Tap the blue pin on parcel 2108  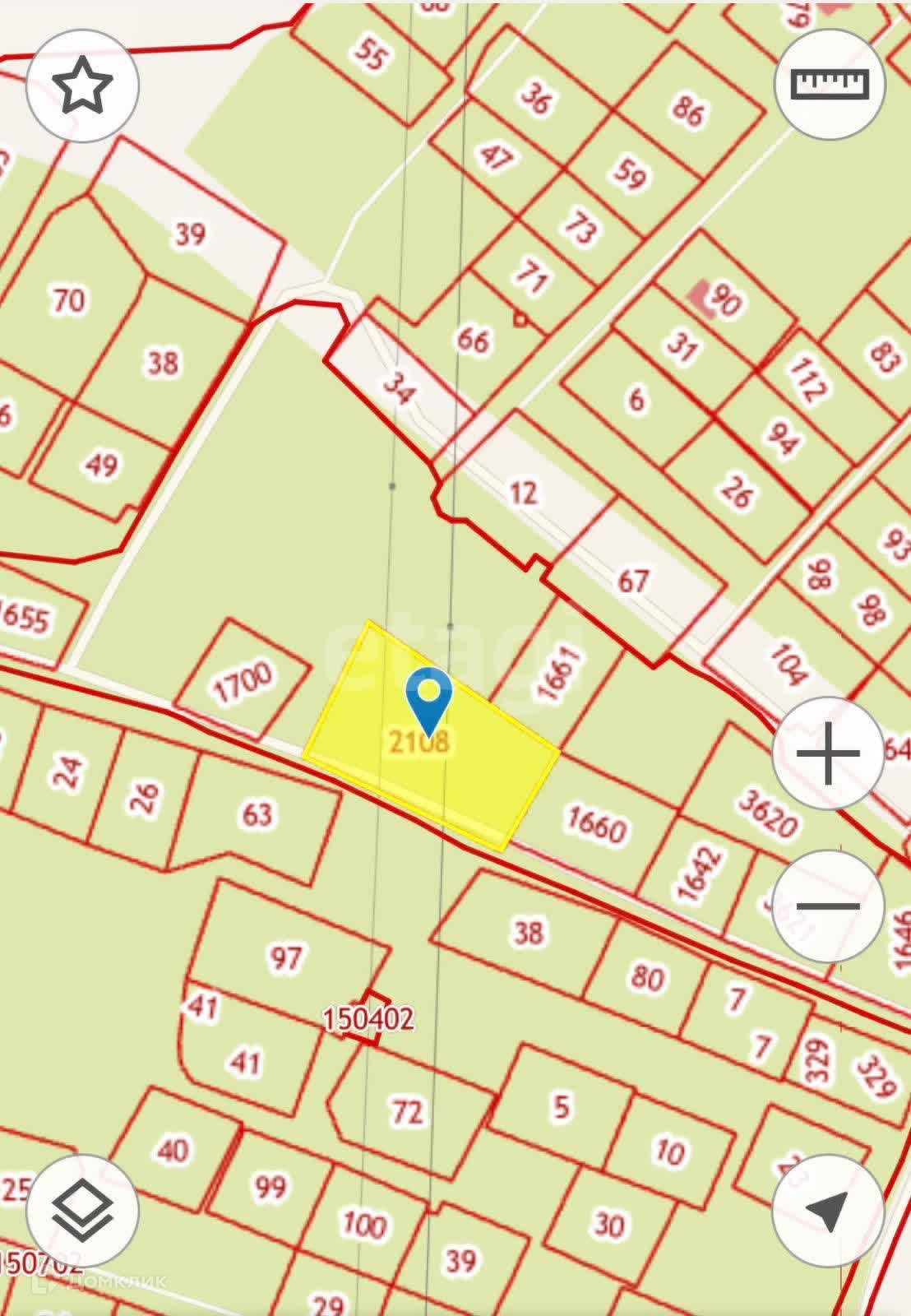[428, 699]
